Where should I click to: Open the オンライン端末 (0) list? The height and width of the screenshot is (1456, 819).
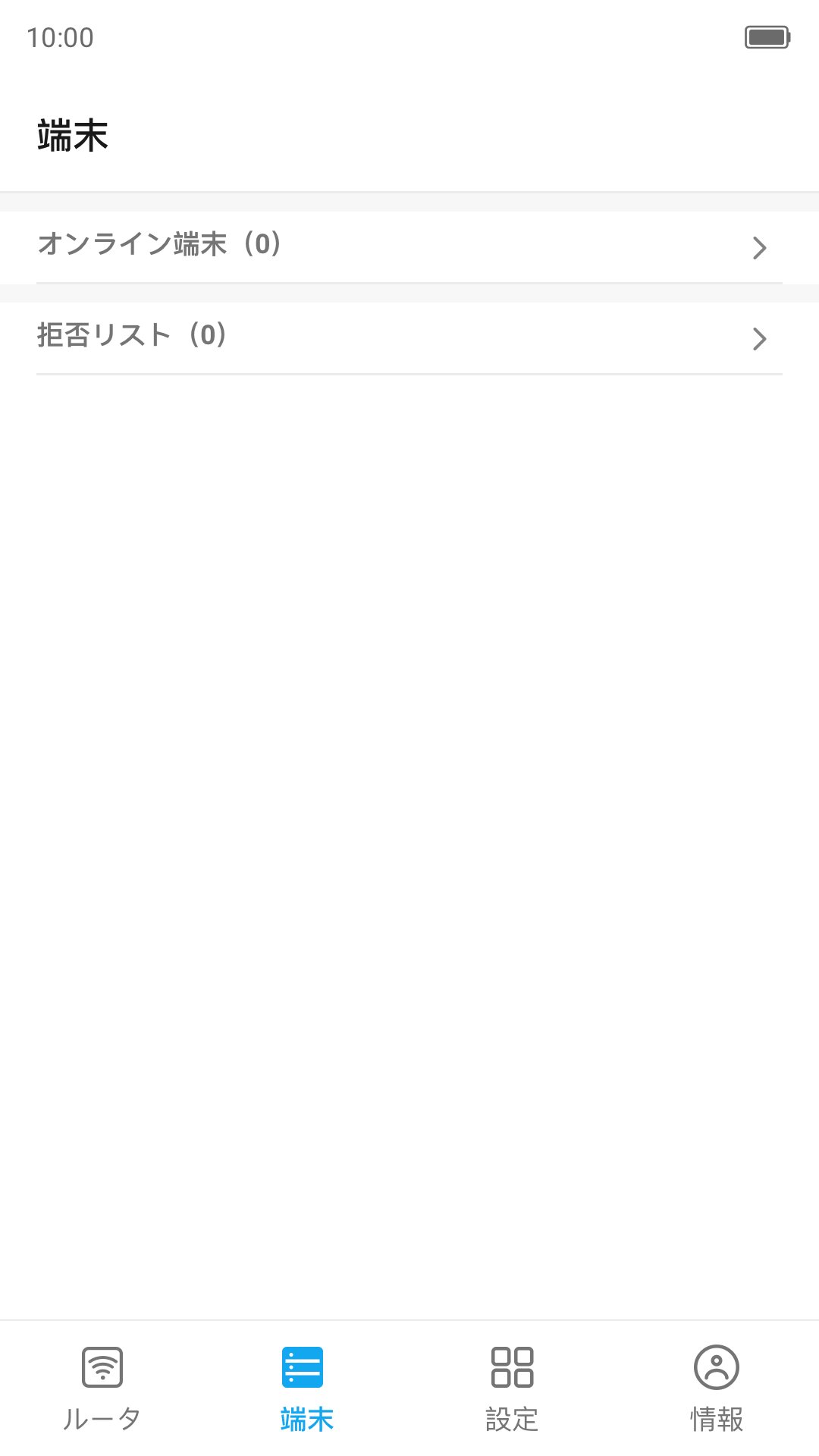point(409,246)
